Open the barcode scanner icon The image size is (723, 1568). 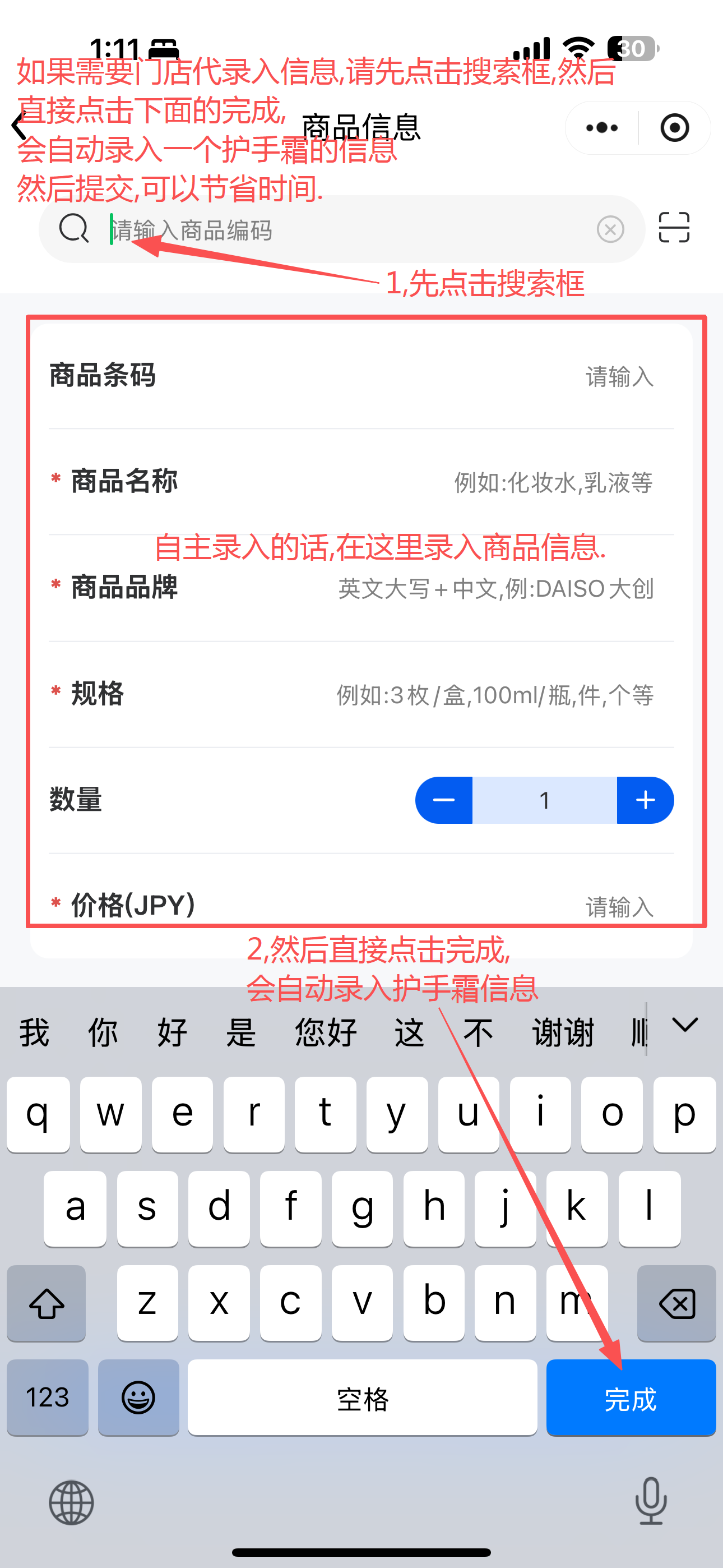(x=674, y=228)
